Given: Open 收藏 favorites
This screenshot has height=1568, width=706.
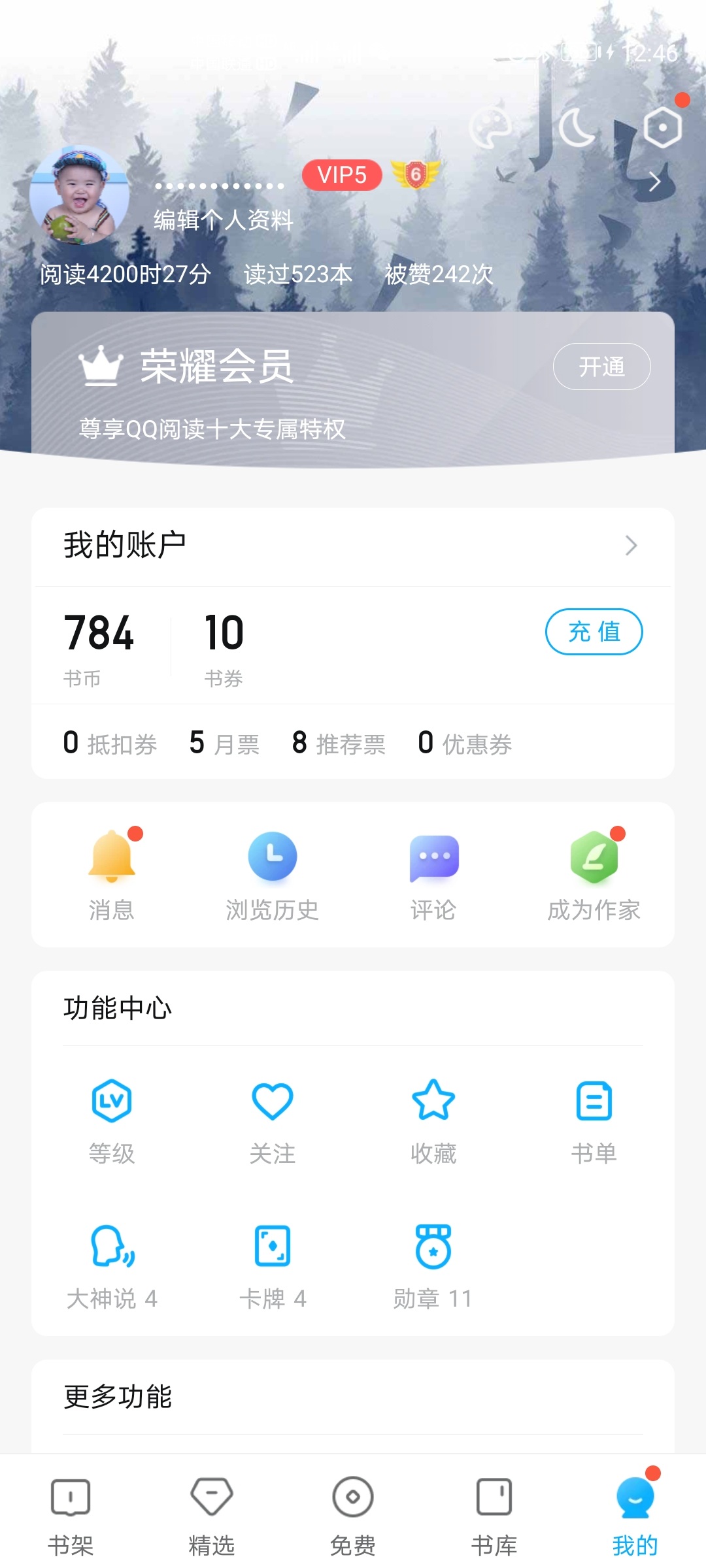Looking at the screenshot, I should [x=433, y=1117].
